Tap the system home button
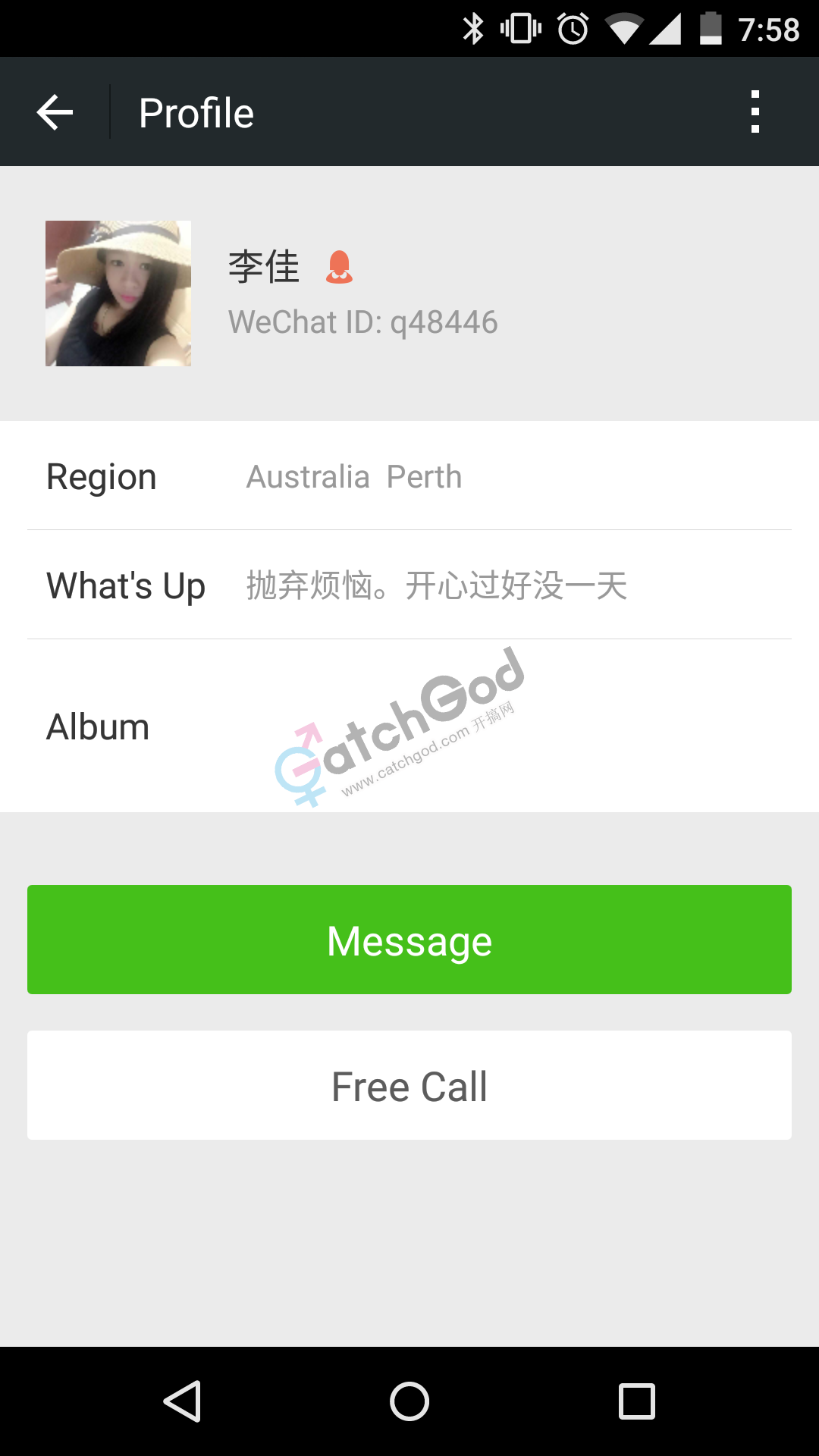The height and width of the screenshot is (1456, 819). pyautogui.click(x=409, y=1401)
